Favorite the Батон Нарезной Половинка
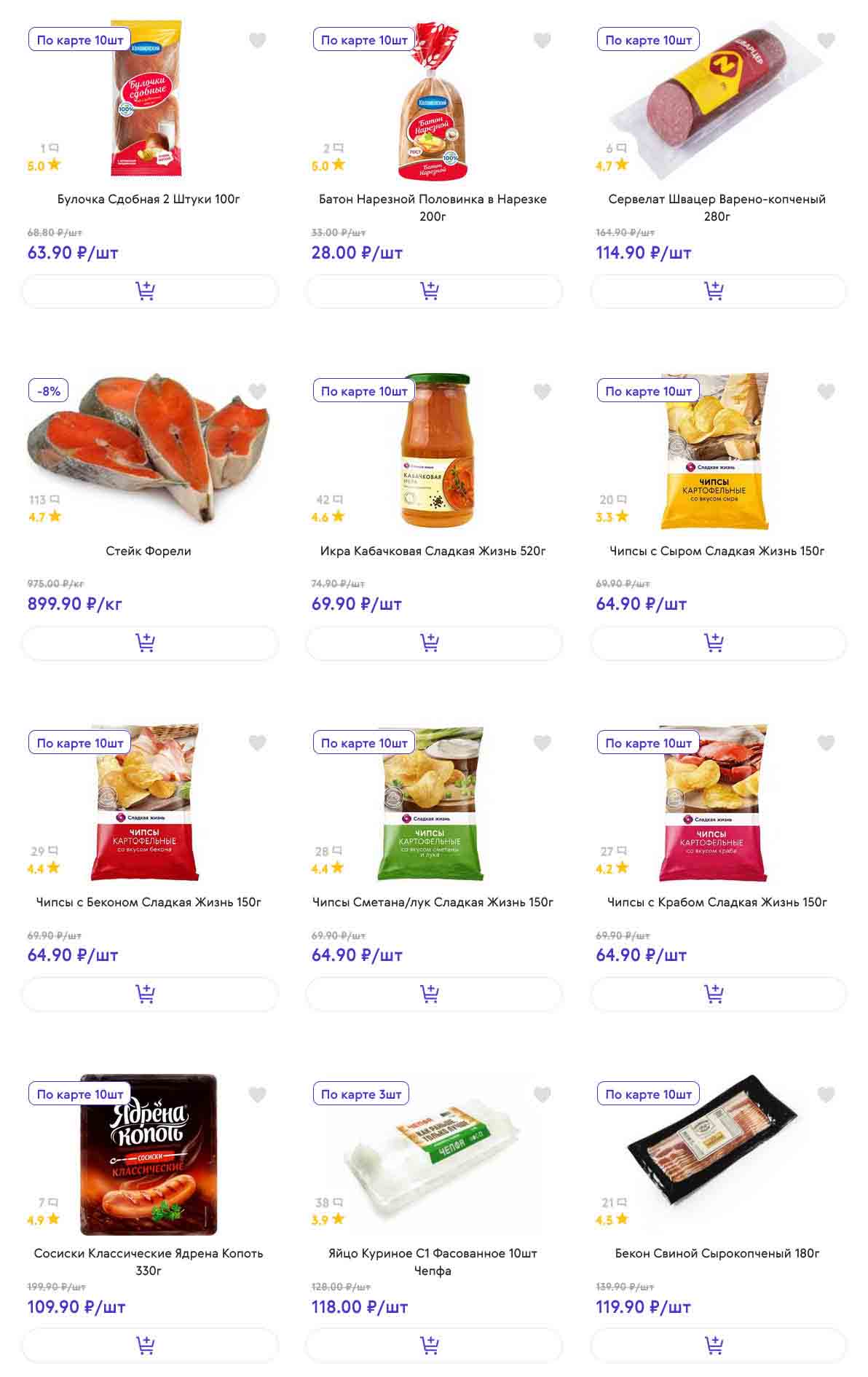The image size is (868, 1377). [x=542, y=41]
